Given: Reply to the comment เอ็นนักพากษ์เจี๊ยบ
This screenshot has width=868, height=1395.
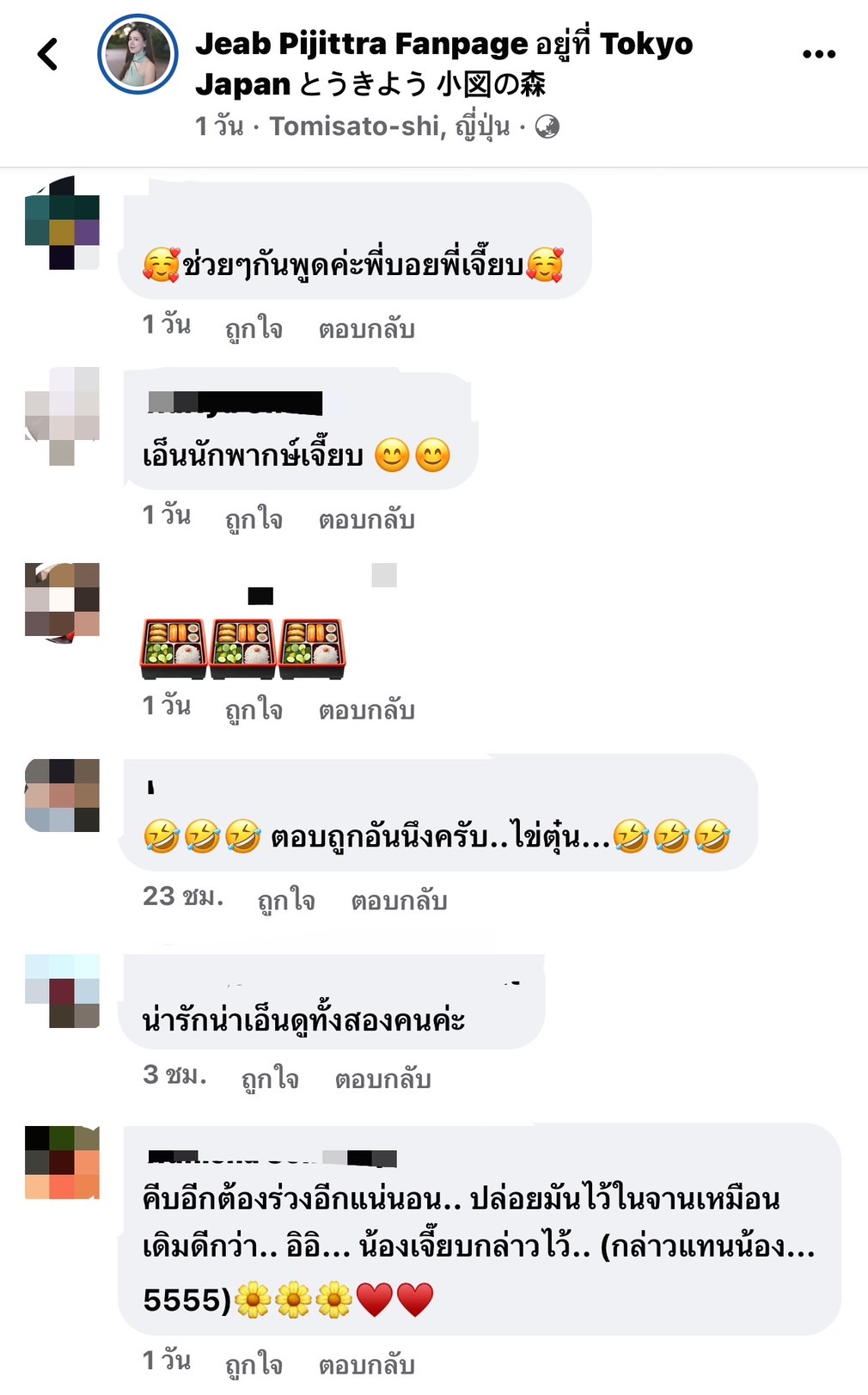Looking at the screenshot, I should point(366,519).
